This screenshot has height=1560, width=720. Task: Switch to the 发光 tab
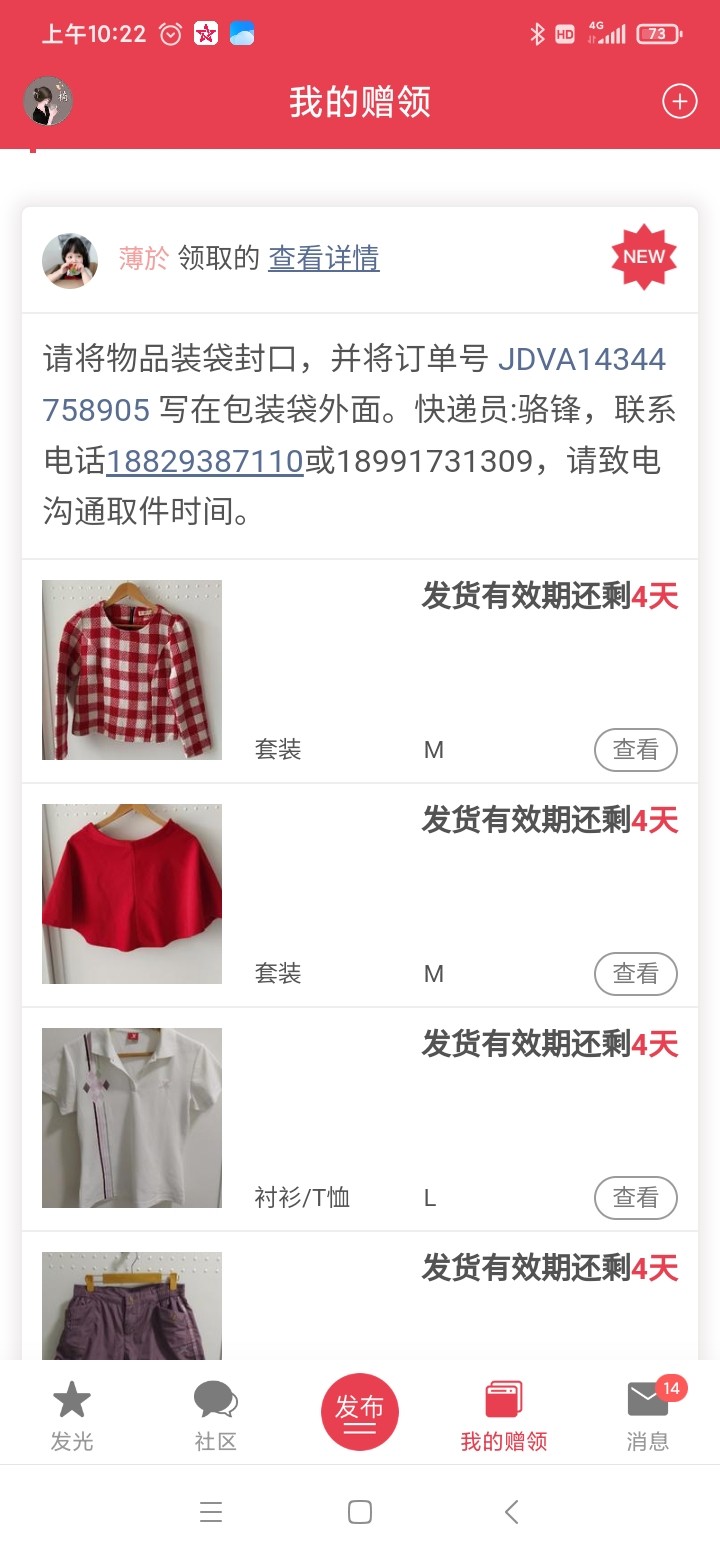point(72,1414)
